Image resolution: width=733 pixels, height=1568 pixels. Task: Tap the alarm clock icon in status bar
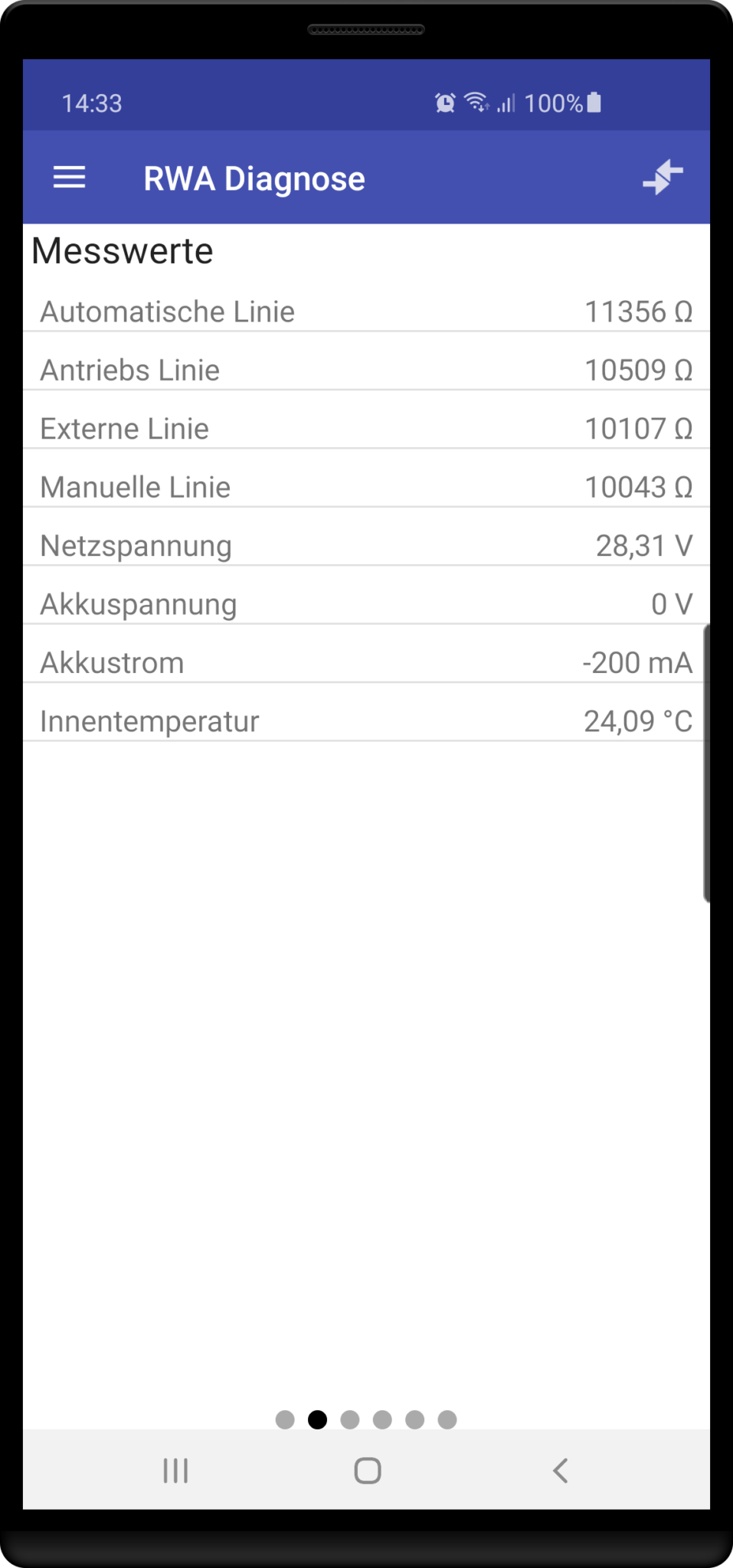[445, 101]
